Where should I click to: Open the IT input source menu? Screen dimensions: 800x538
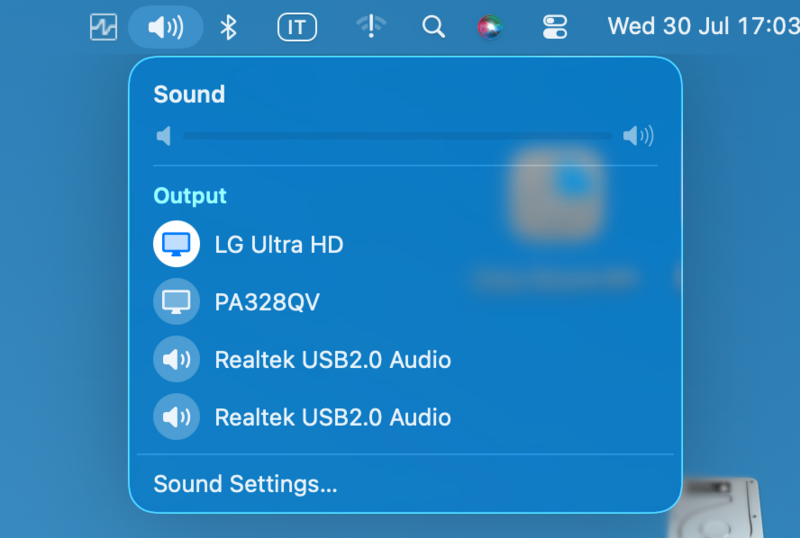tap(297, 27)
